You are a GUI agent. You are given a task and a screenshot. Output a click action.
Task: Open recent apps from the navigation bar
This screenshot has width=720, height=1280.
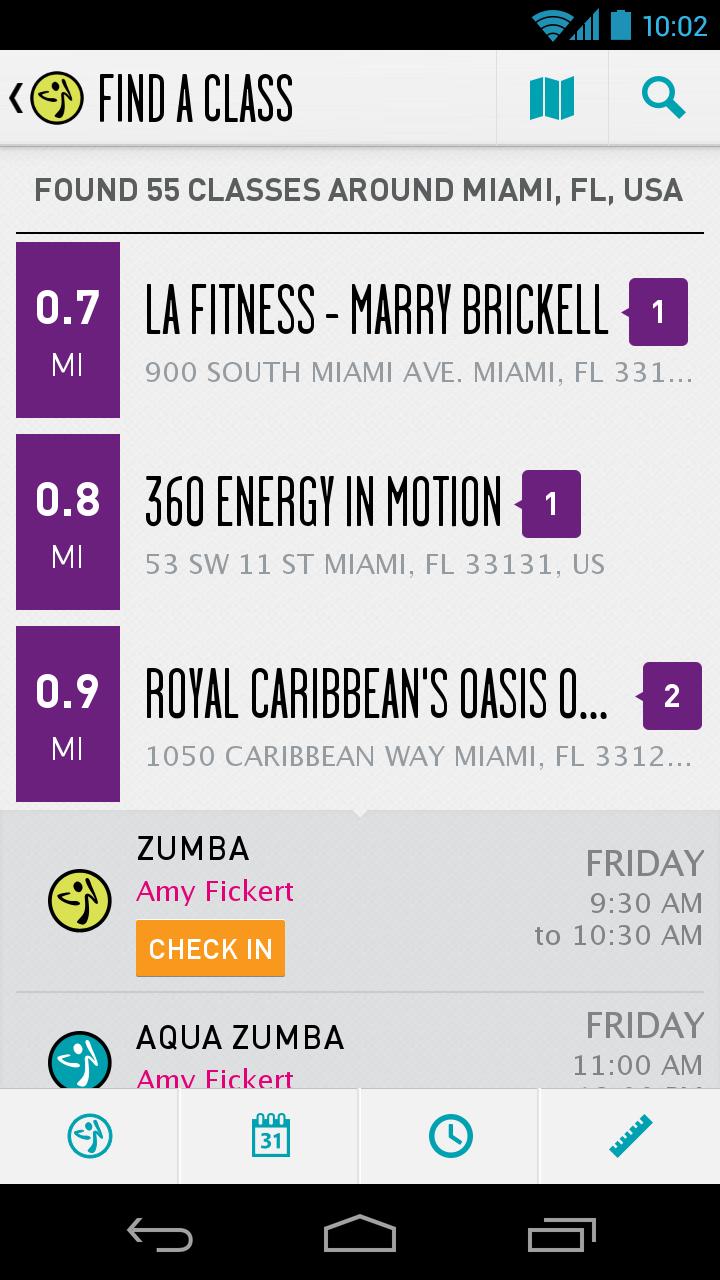[562, 1233]
